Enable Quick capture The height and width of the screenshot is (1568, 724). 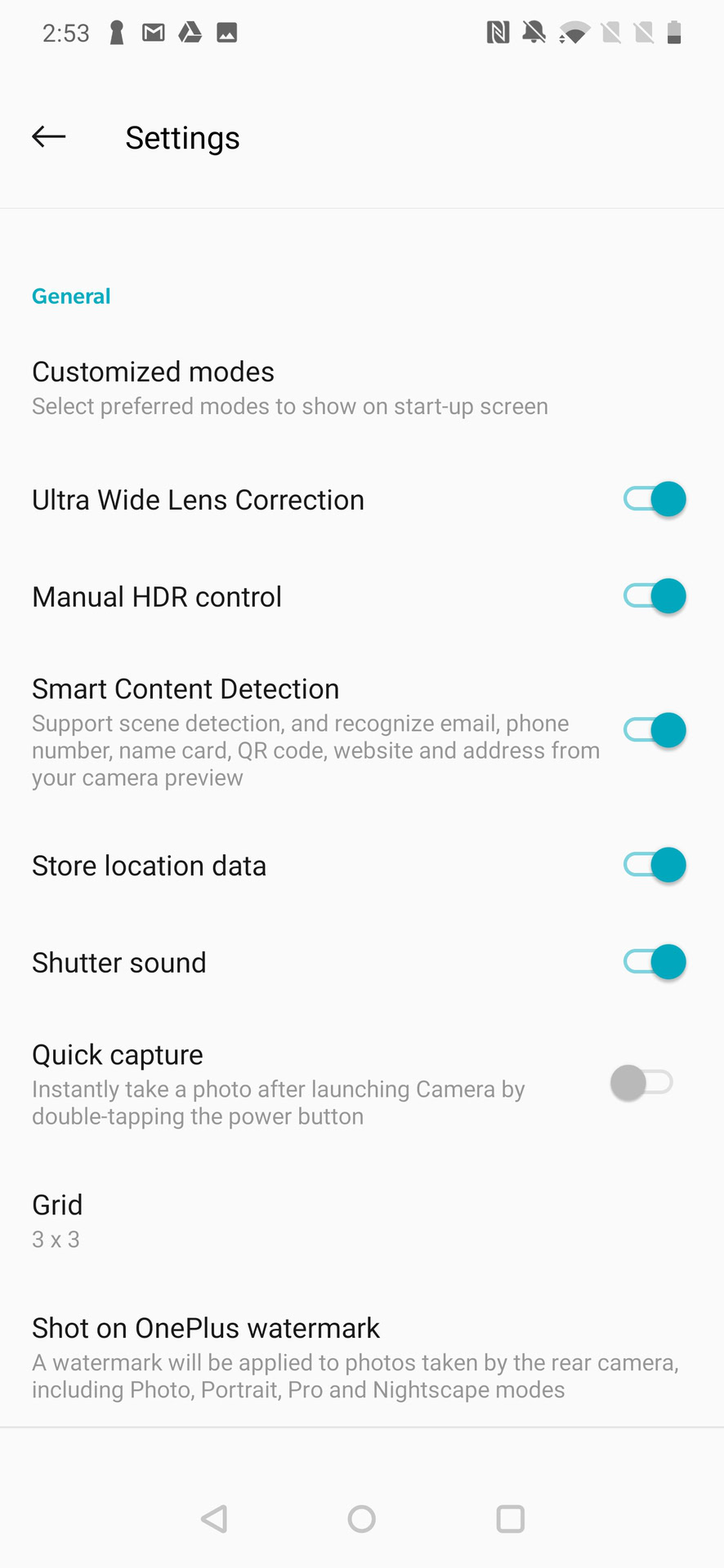coord(641,1084)
